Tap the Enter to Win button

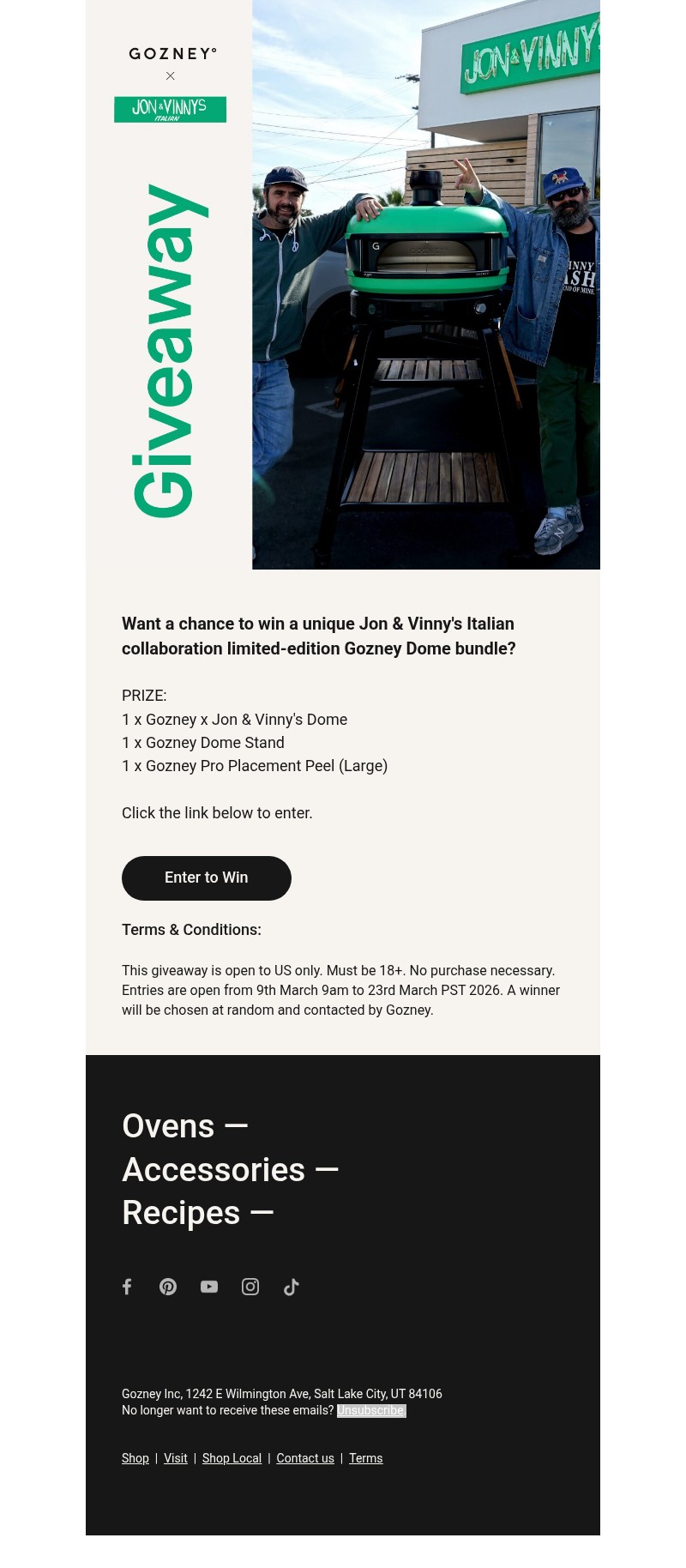tap(206, 877)
